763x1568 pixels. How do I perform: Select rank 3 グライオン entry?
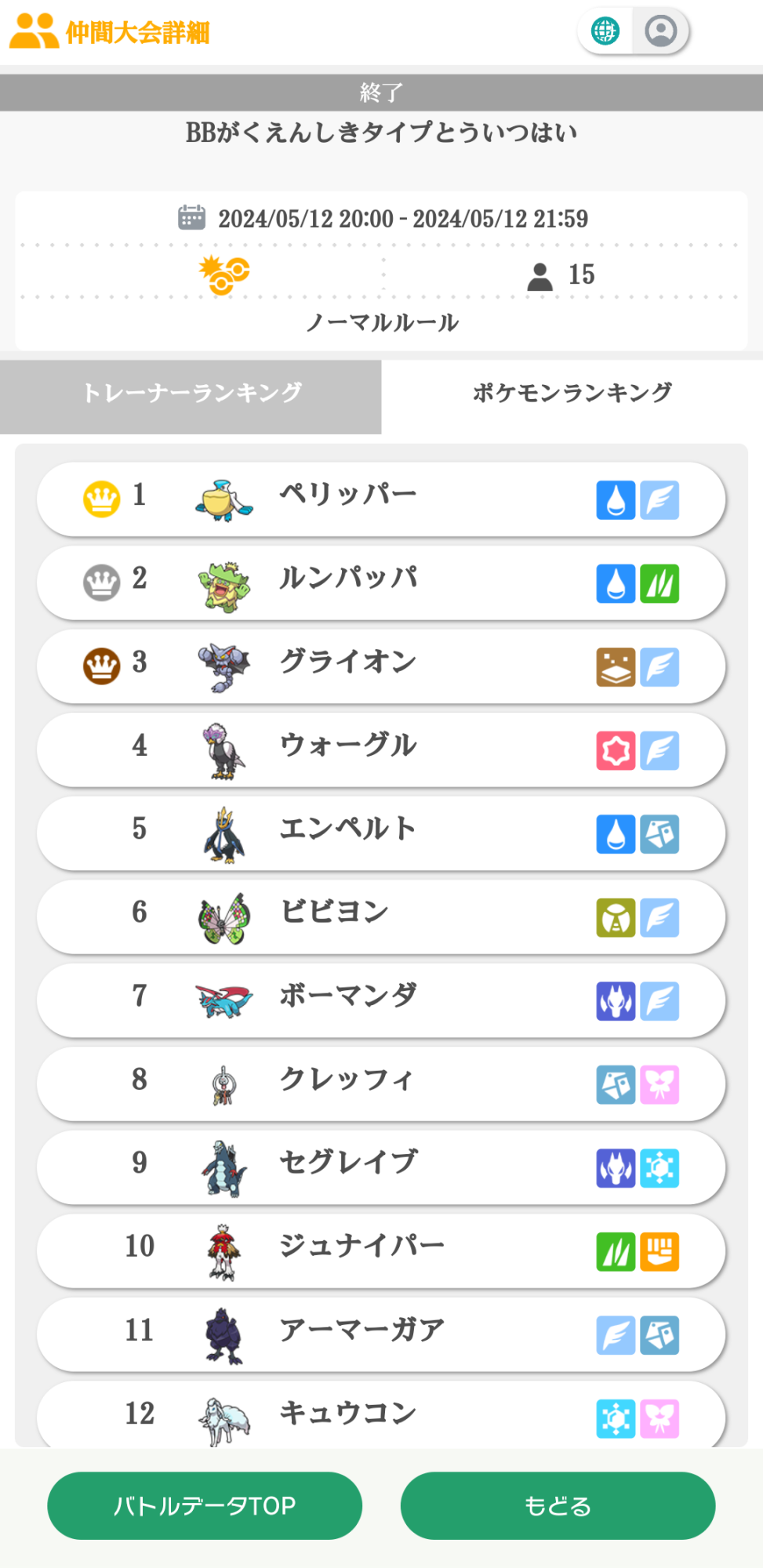click(x=381, y=666)
